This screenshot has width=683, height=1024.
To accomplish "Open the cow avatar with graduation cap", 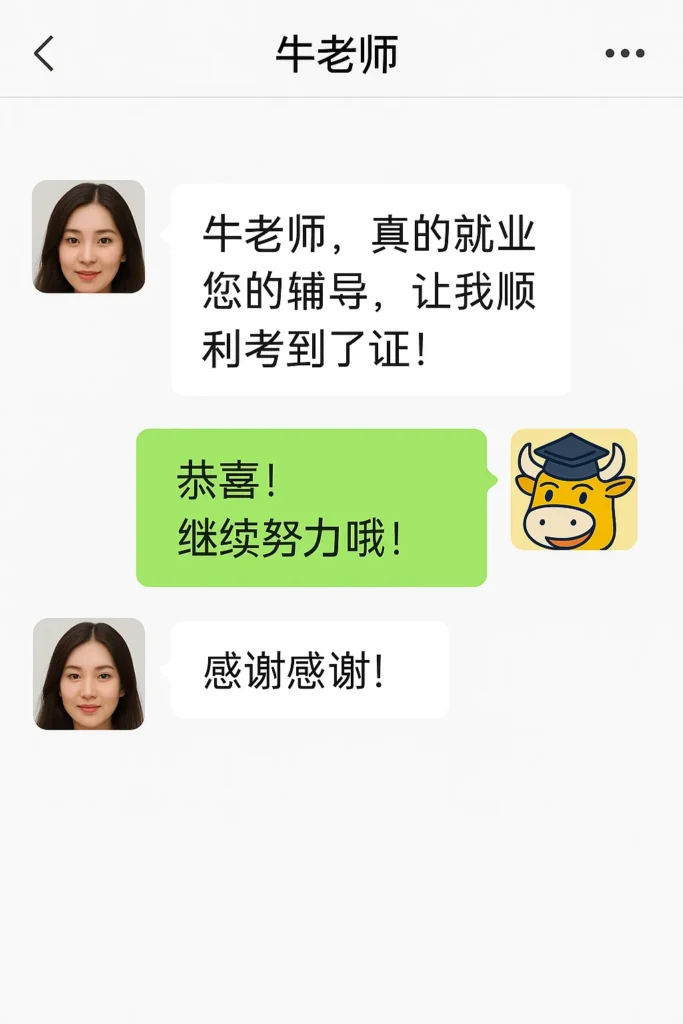I will [x=573, y=490].
